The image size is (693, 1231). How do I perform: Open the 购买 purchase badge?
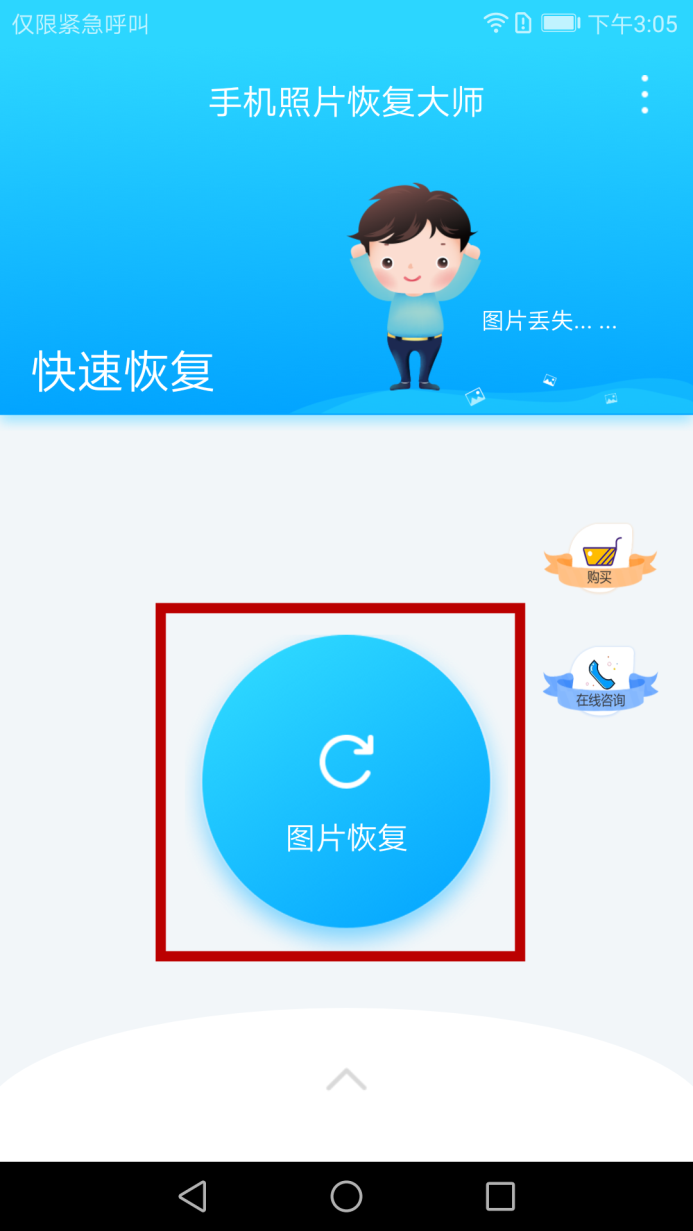click(x=600, y=559)
